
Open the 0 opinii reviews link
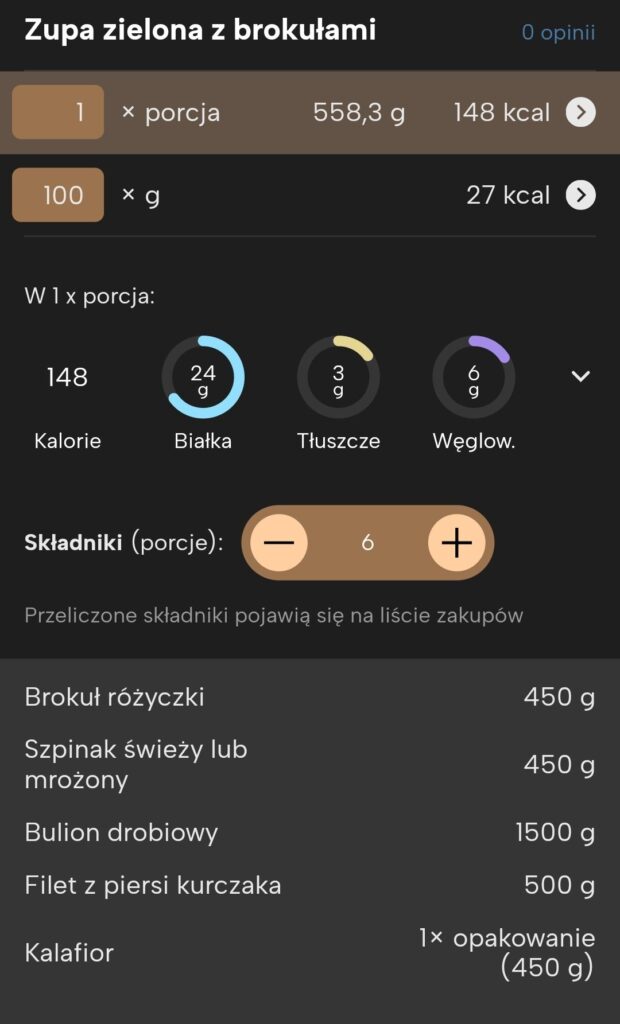click(558, 32)
